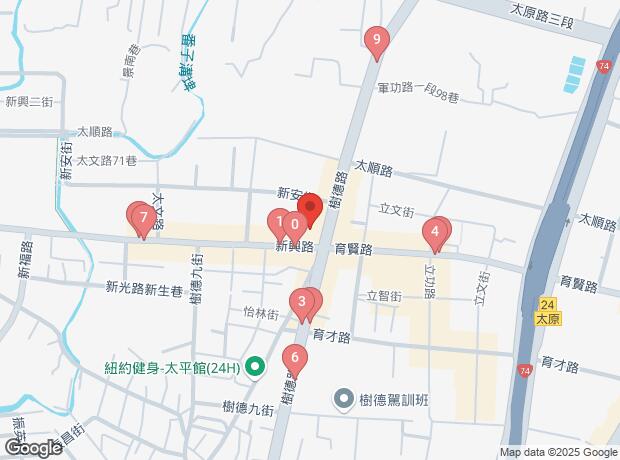Open 樹德駕訓班 place marker
620x460 pixels.
coord(344,399)
